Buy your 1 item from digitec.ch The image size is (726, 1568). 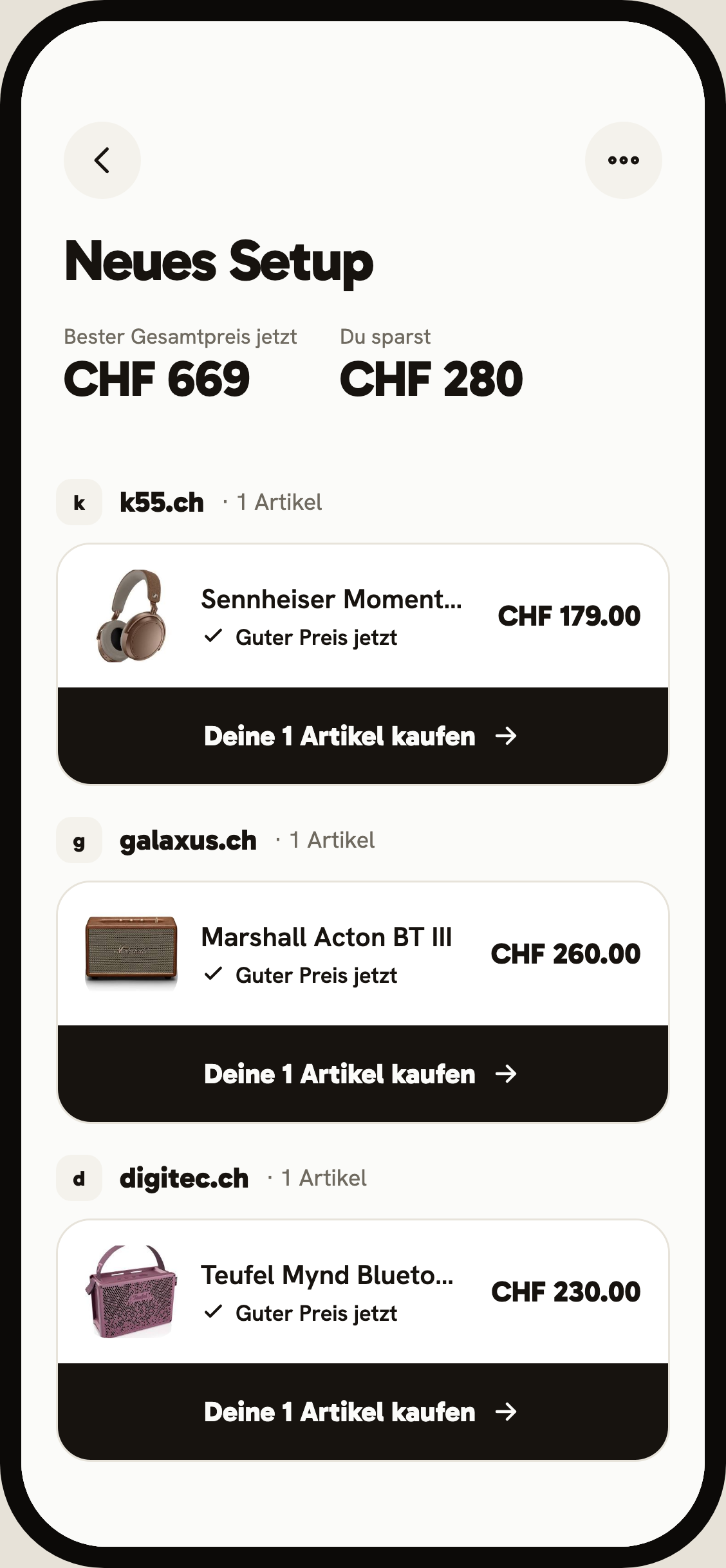click(x=363, y=1412)
